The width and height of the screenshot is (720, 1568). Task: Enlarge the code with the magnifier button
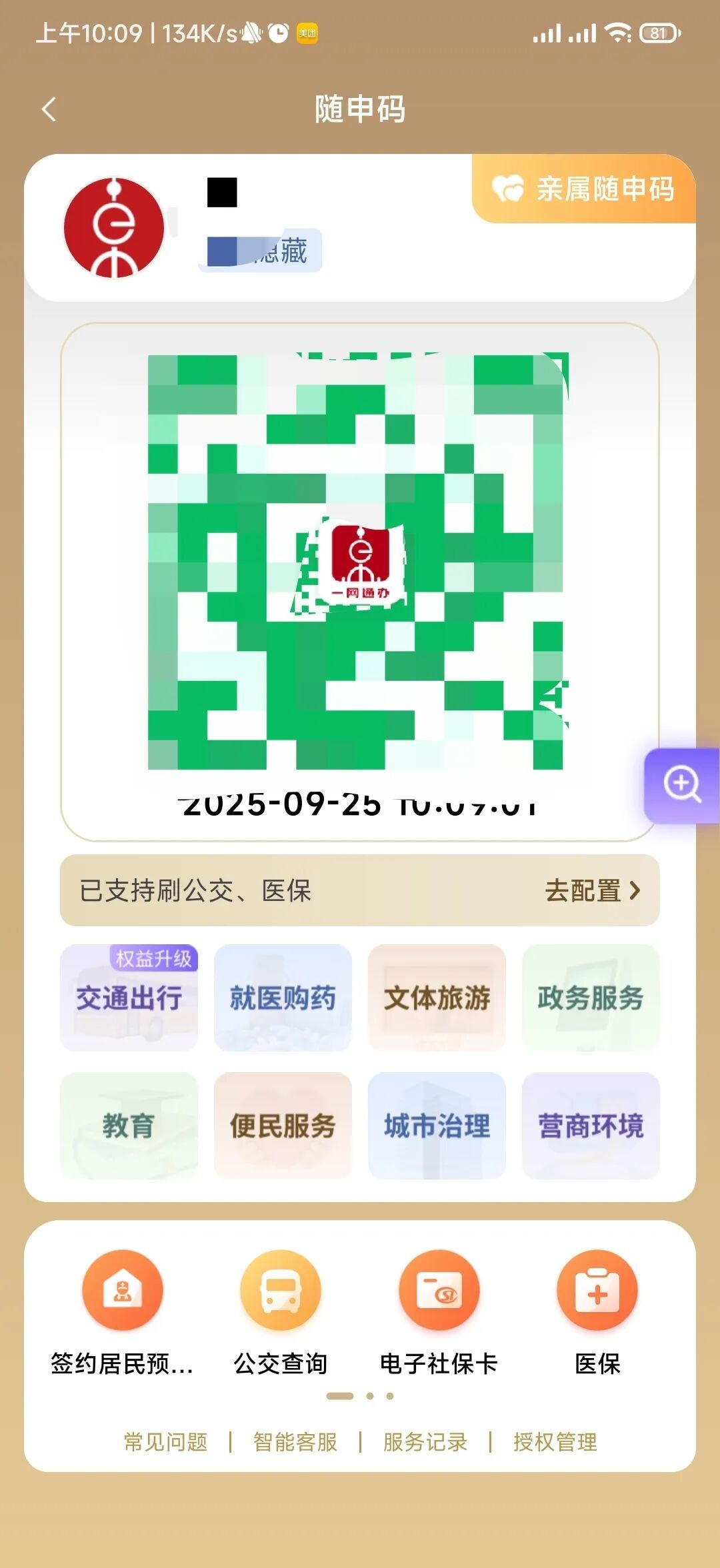click(x=681, y=785)
